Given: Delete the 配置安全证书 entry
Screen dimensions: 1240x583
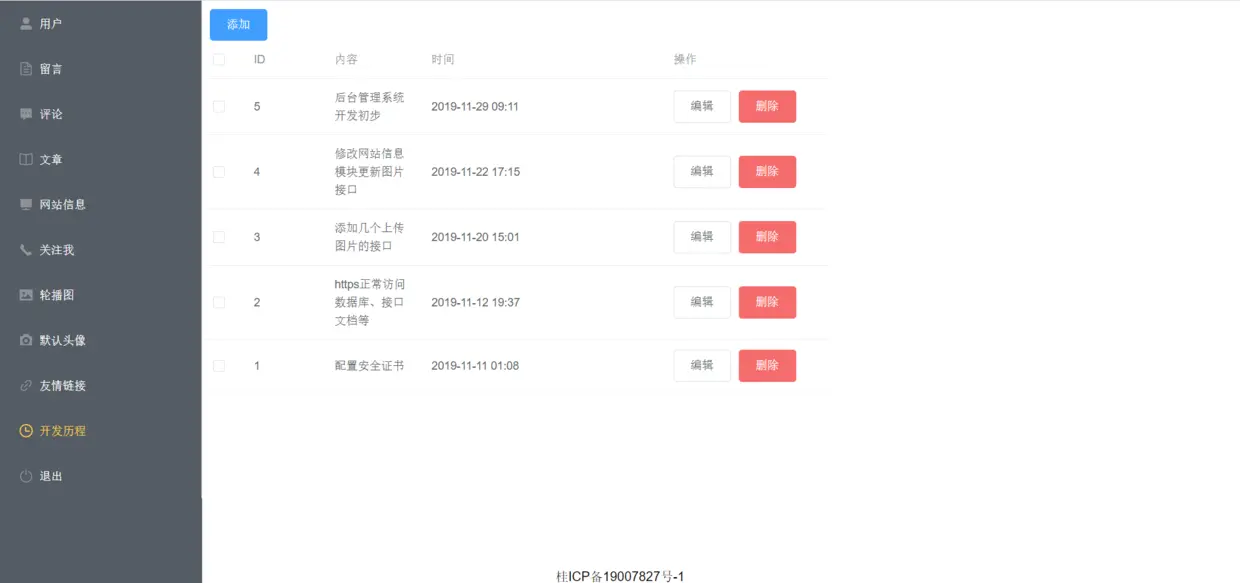Looking at the screenshot, I should tap(767, 366).
